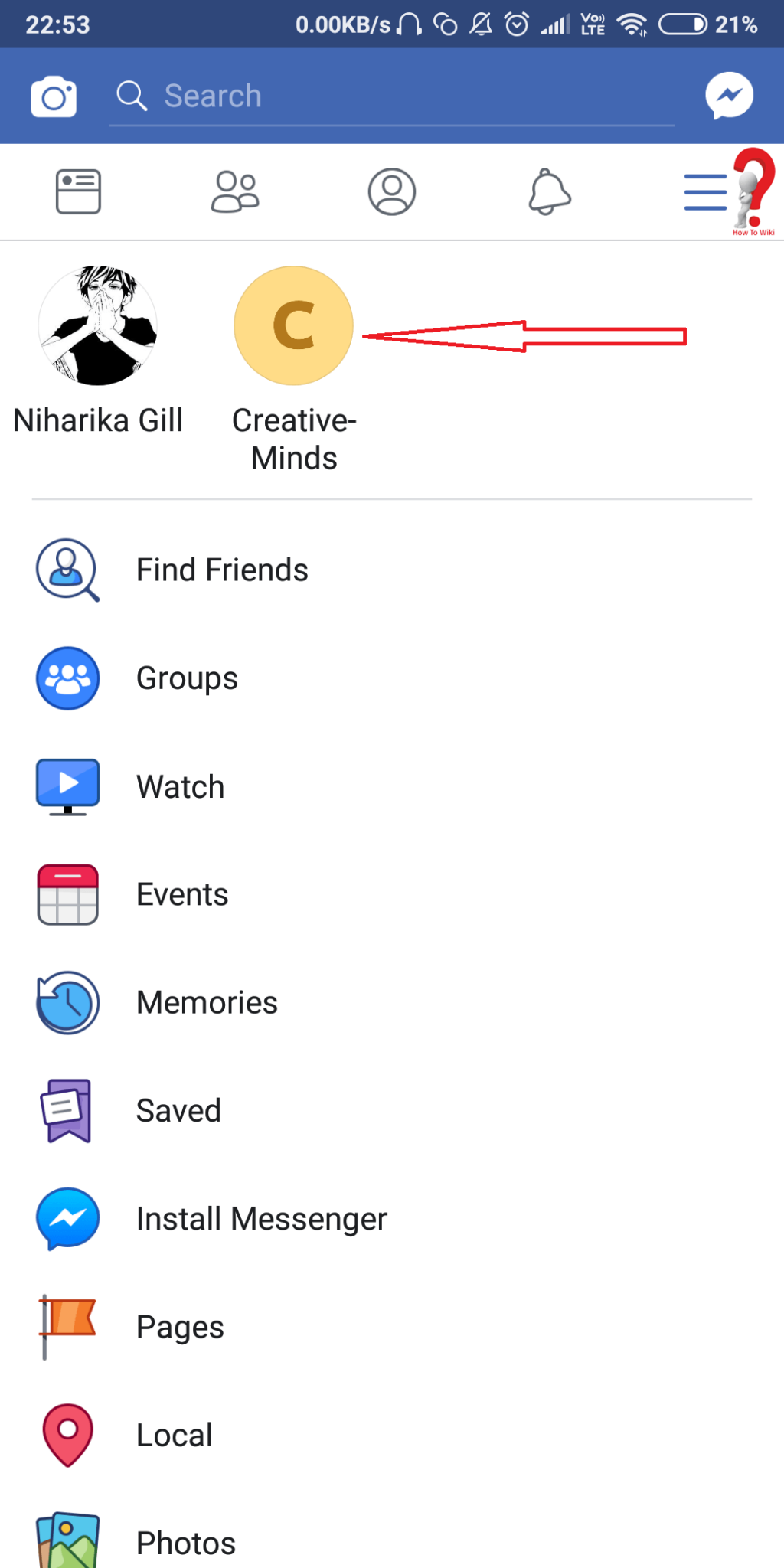Open Local
This screenshot has width=784, height=1568.
click(392, 1436)
